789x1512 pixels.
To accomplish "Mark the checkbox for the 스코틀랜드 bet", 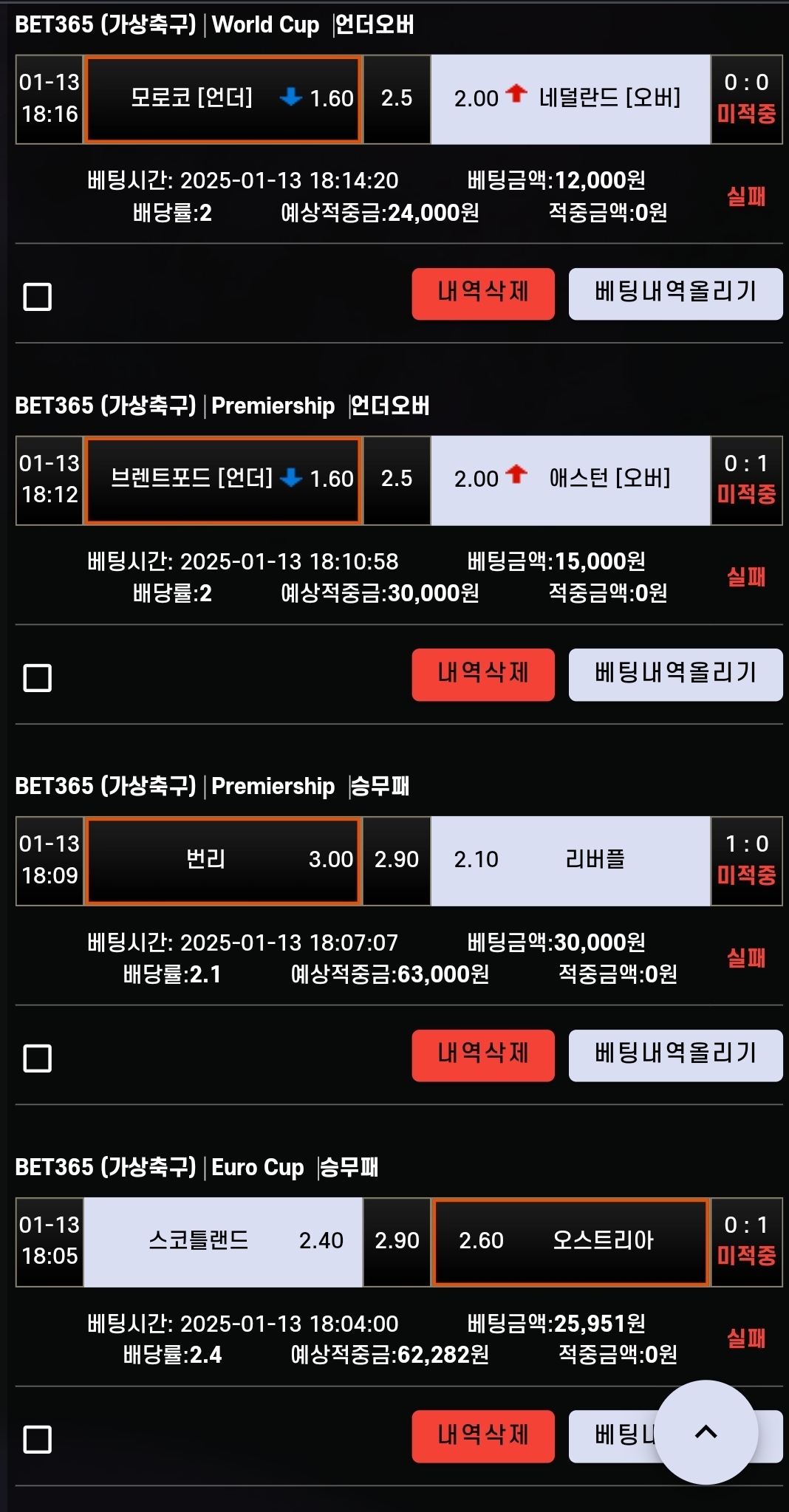I will click(38, 1440).
